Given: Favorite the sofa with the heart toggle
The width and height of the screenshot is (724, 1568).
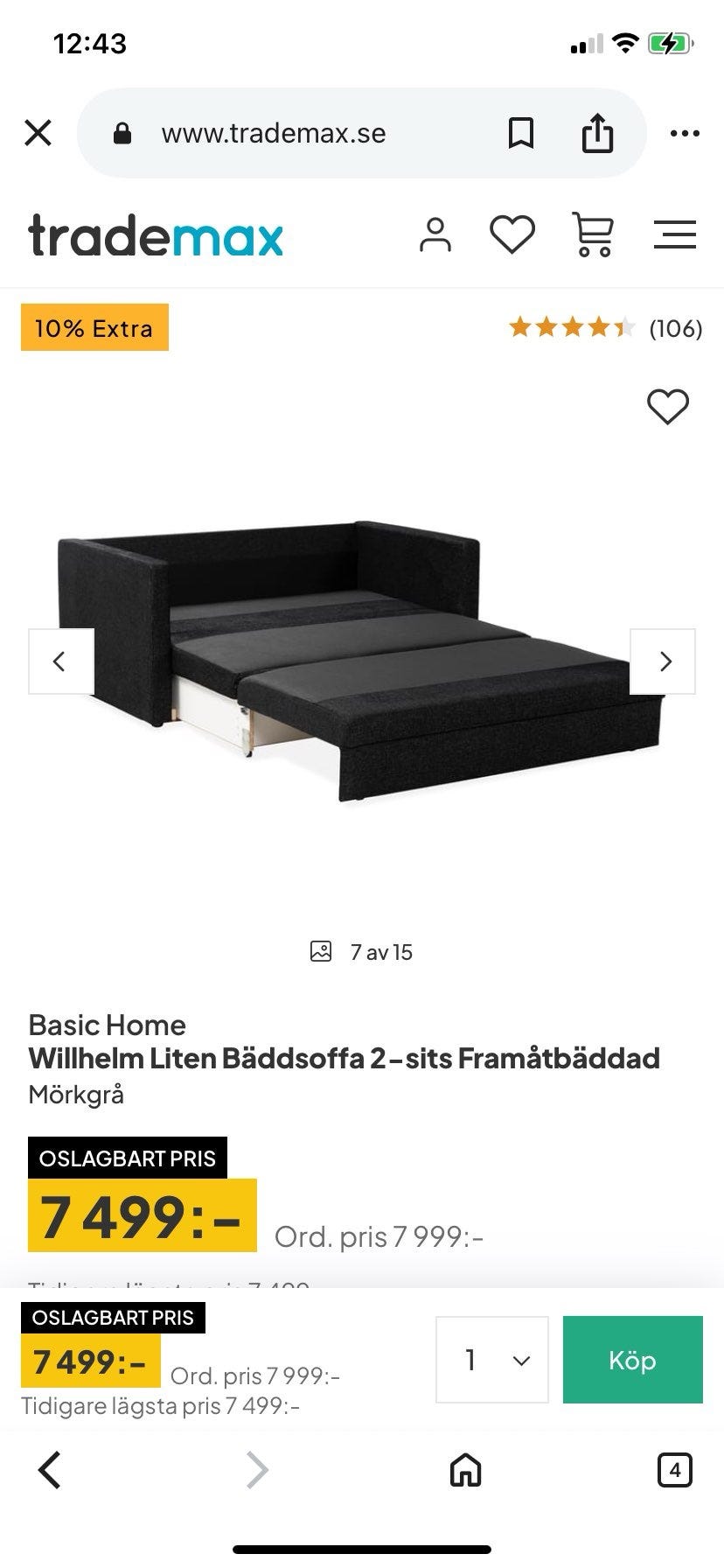Looking at the screenshot, I should [x=669, y=407].
